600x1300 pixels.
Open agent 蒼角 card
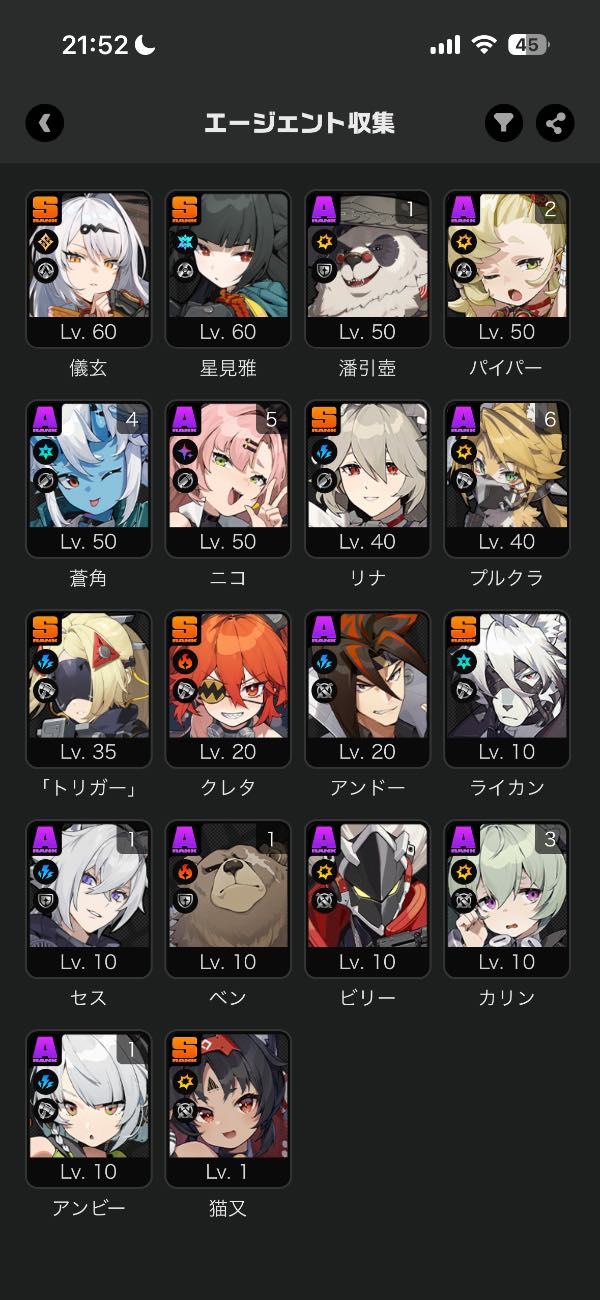[88, 478]
